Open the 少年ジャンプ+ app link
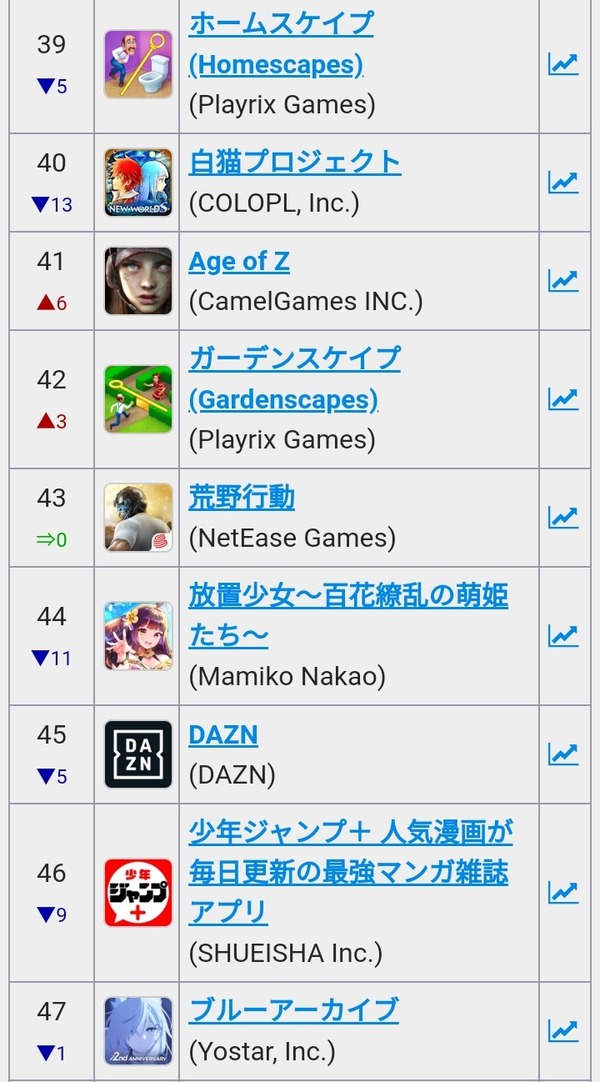 point(350,873)
